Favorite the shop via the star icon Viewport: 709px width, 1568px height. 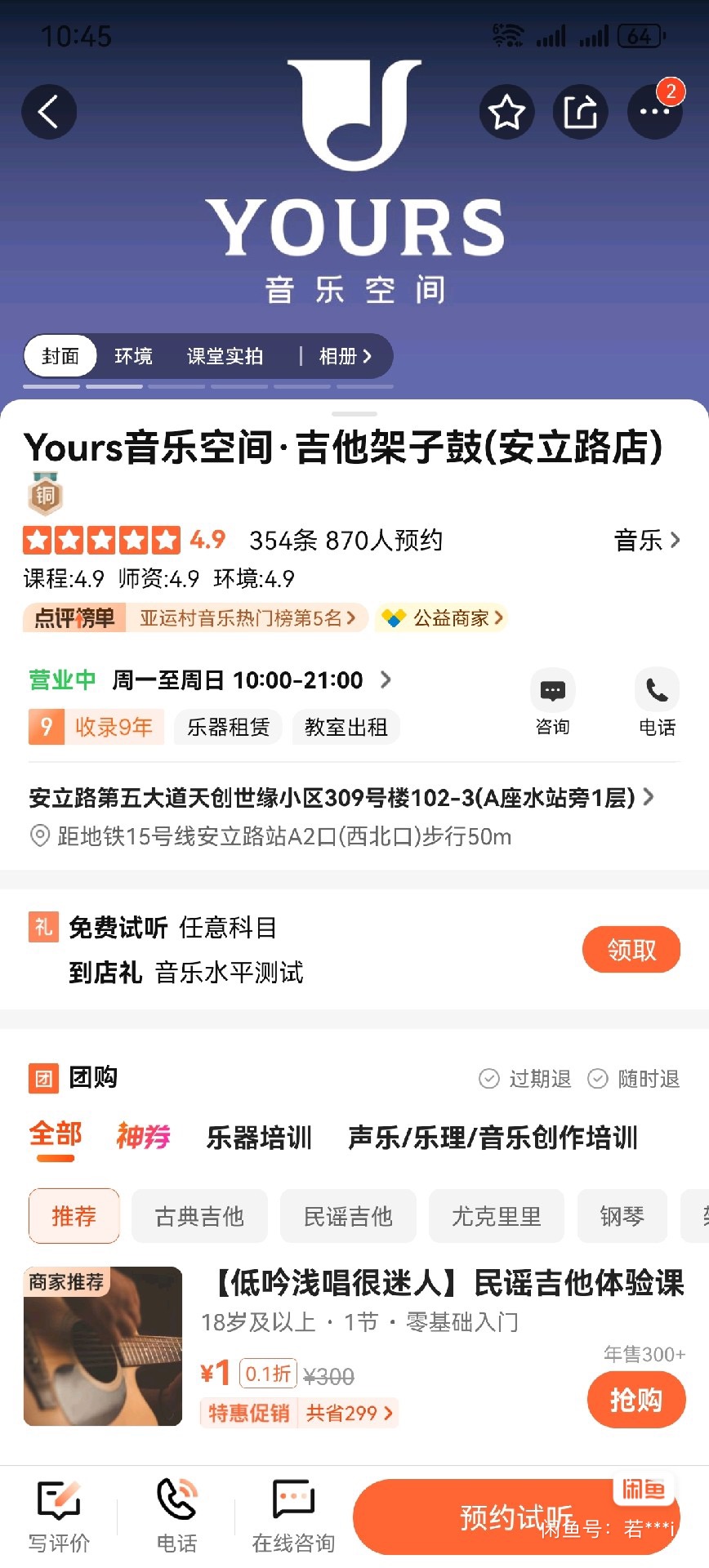click(506, 112)
